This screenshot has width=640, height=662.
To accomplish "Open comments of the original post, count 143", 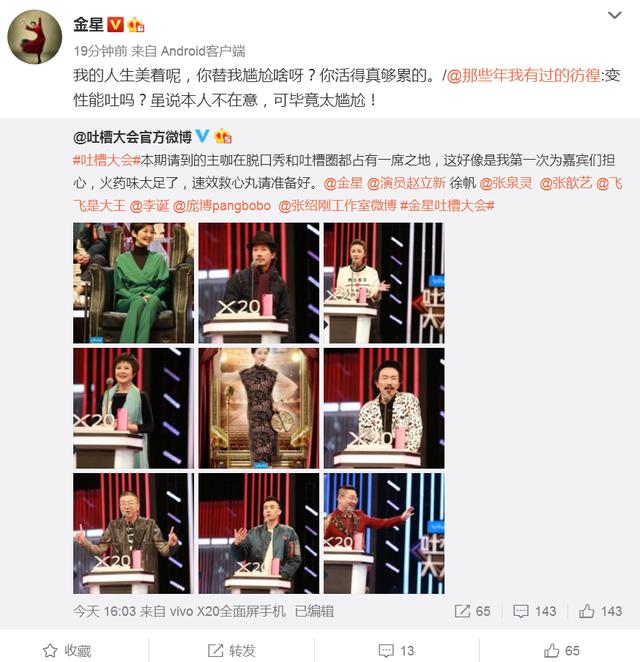I will coord(535,610).
